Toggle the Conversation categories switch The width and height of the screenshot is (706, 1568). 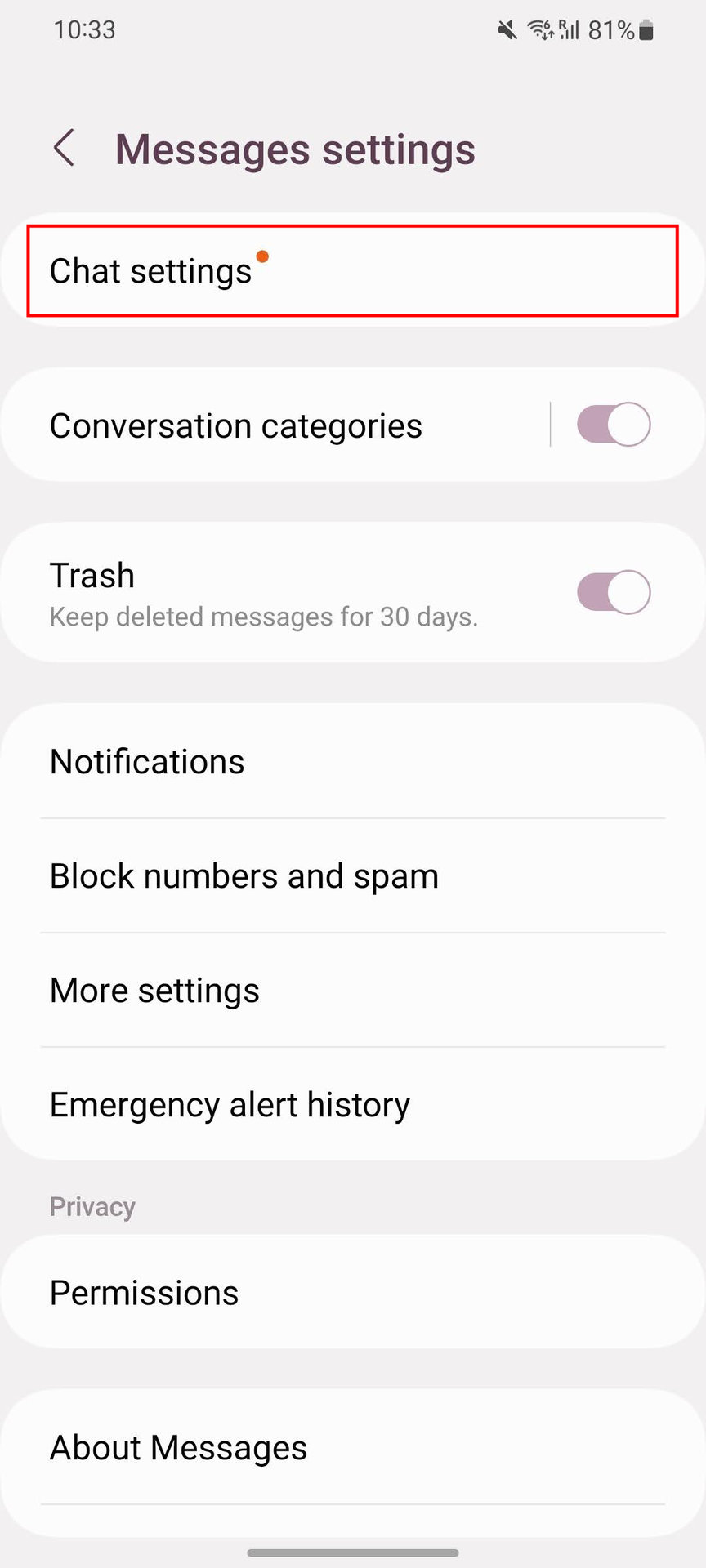coord(613,425)
